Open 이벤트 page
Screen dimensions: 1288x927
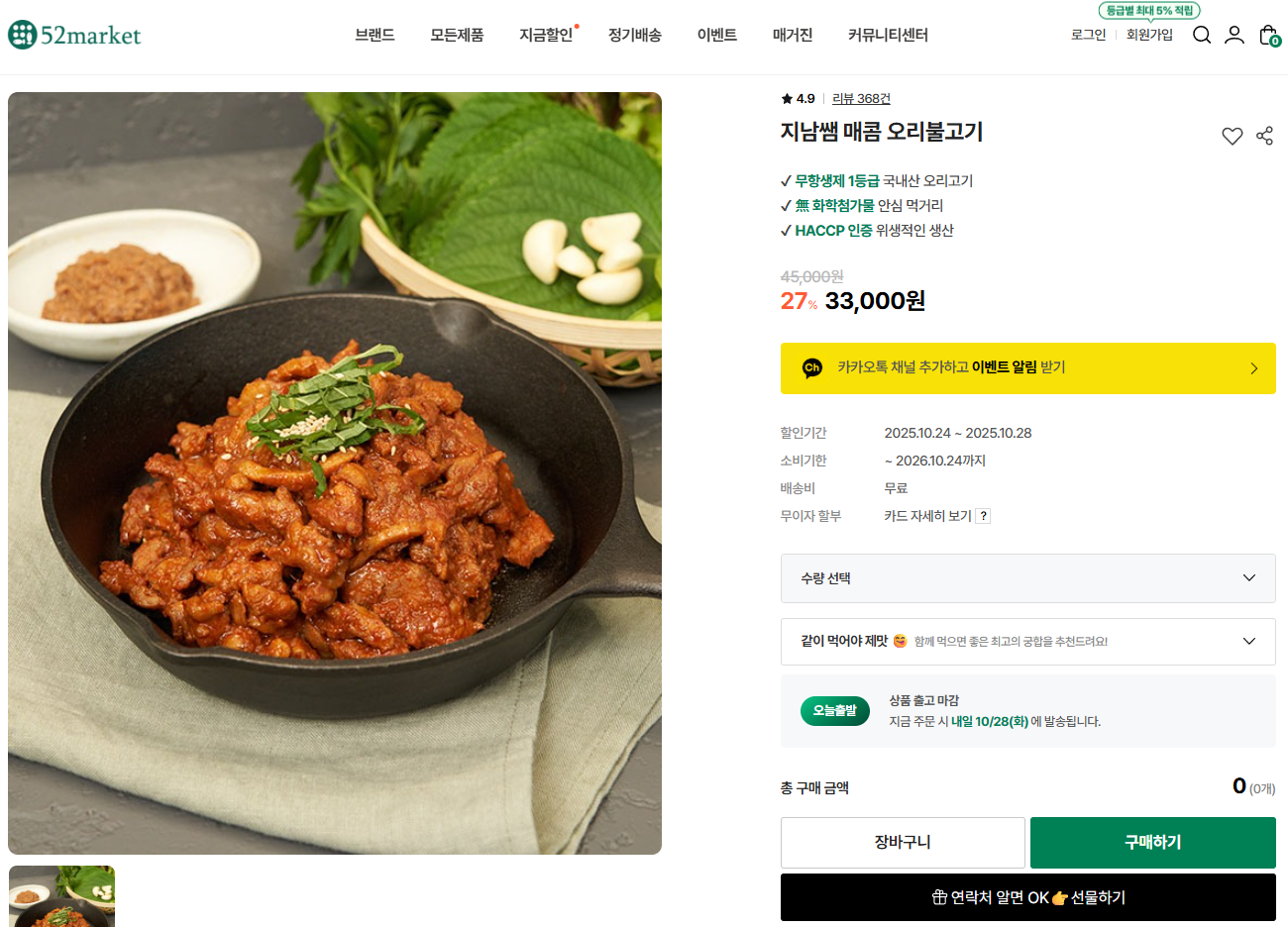click(716, 35)
